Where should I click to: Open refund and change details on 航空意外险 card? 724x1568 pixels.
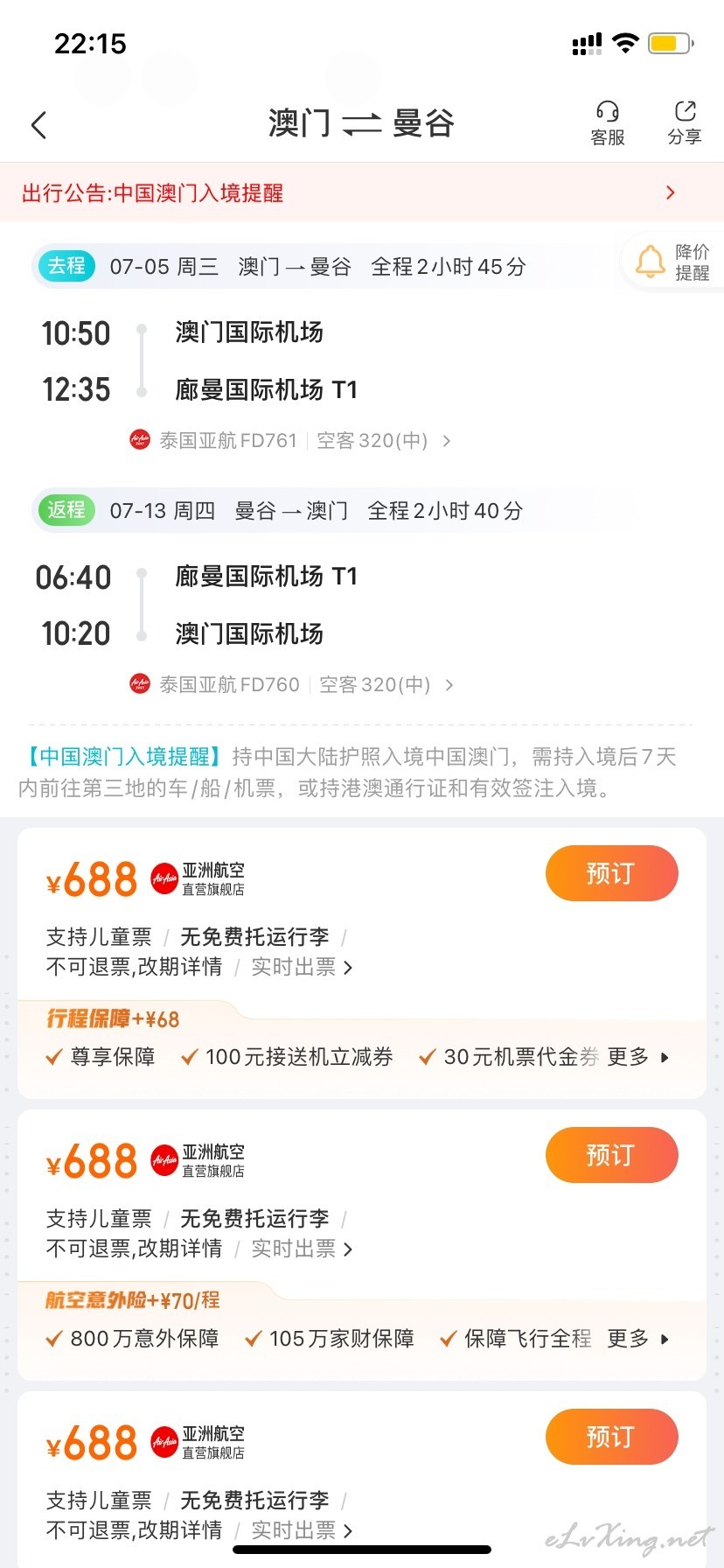134,1249
